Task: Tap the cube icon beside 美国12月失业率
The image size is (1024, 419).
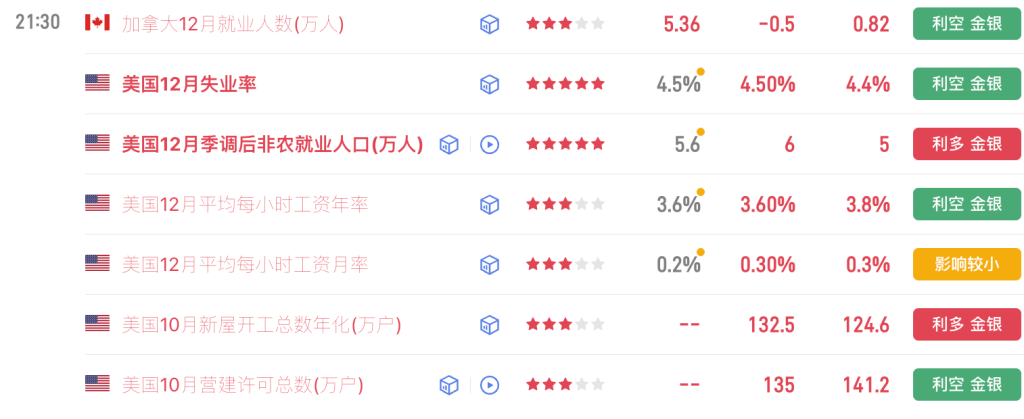Action: (x=489, y=84)
